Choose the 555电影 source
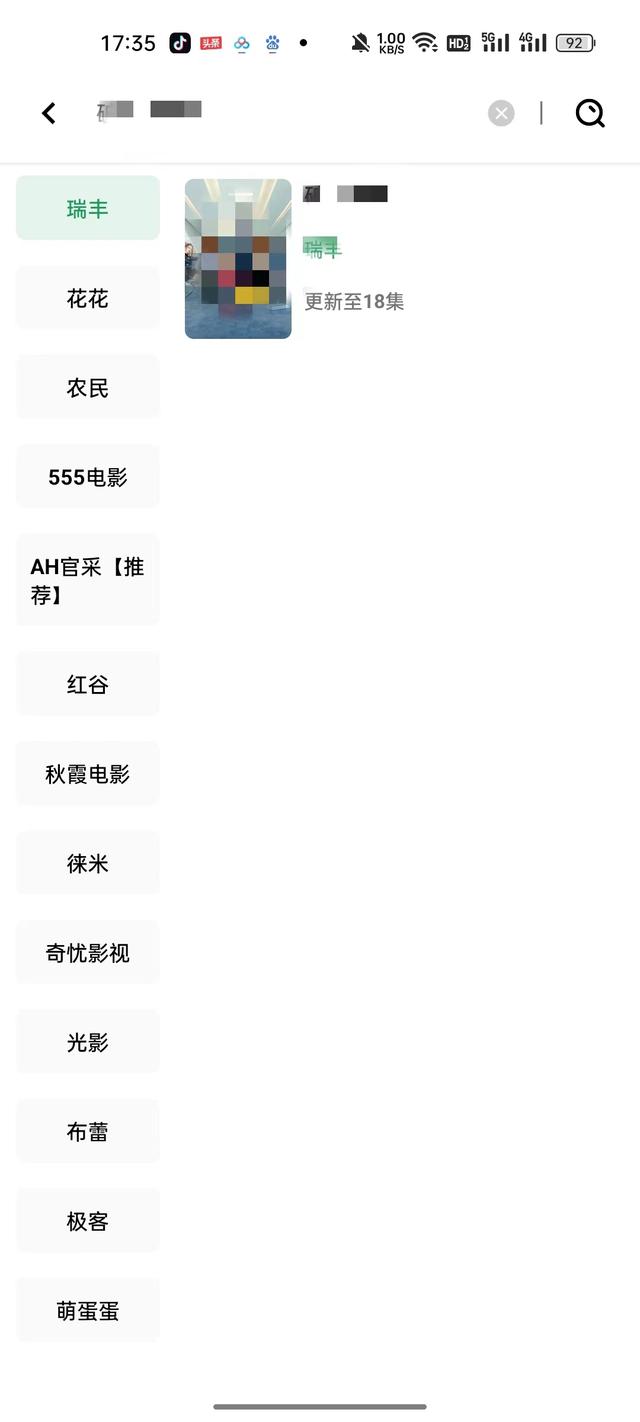The height and width of the screenshot is (1422, 640). click(88, 477)
